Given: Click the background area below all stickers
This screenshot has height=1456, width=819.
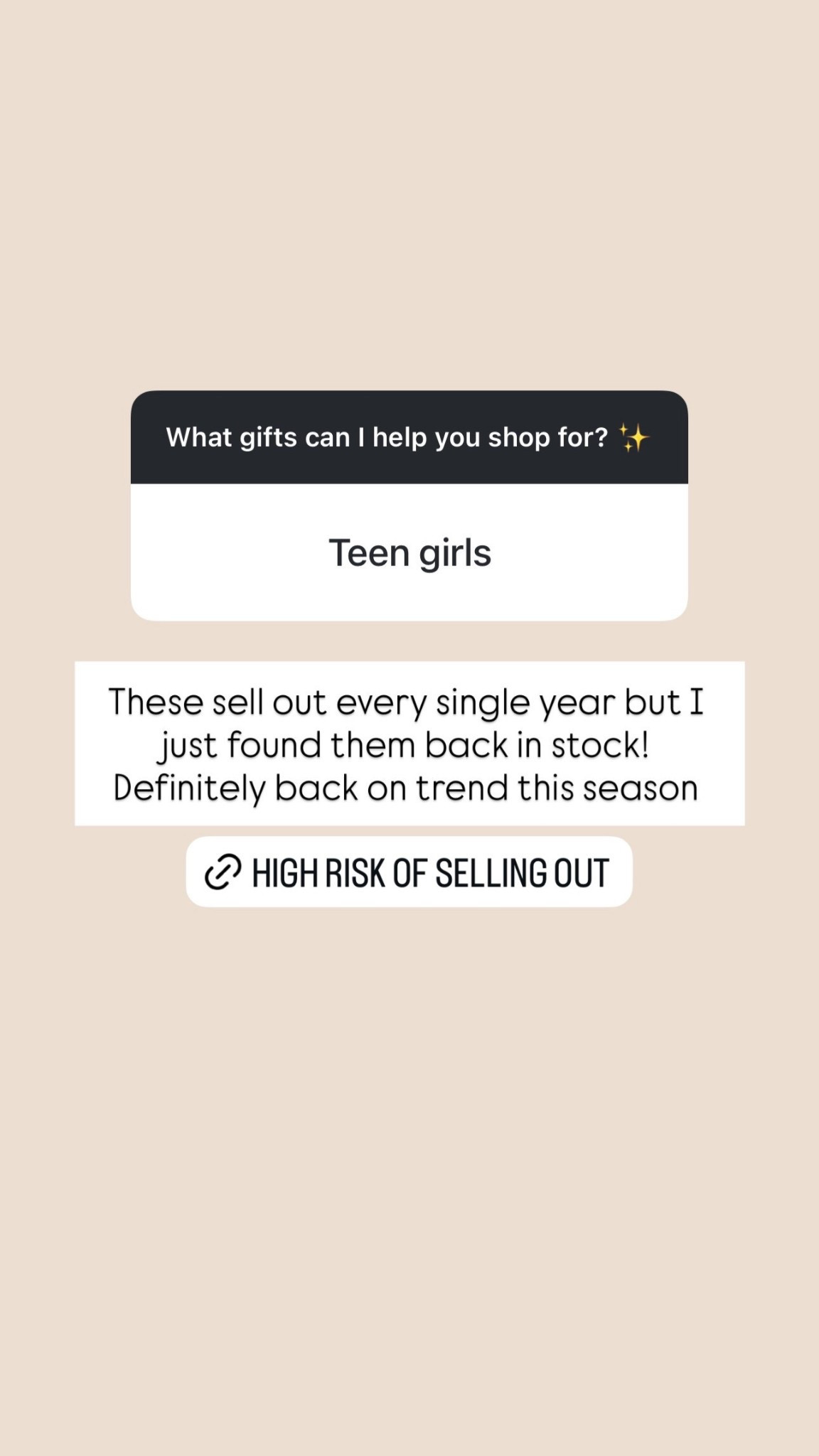Looking at the screenshot, I should coord(409,1137).
